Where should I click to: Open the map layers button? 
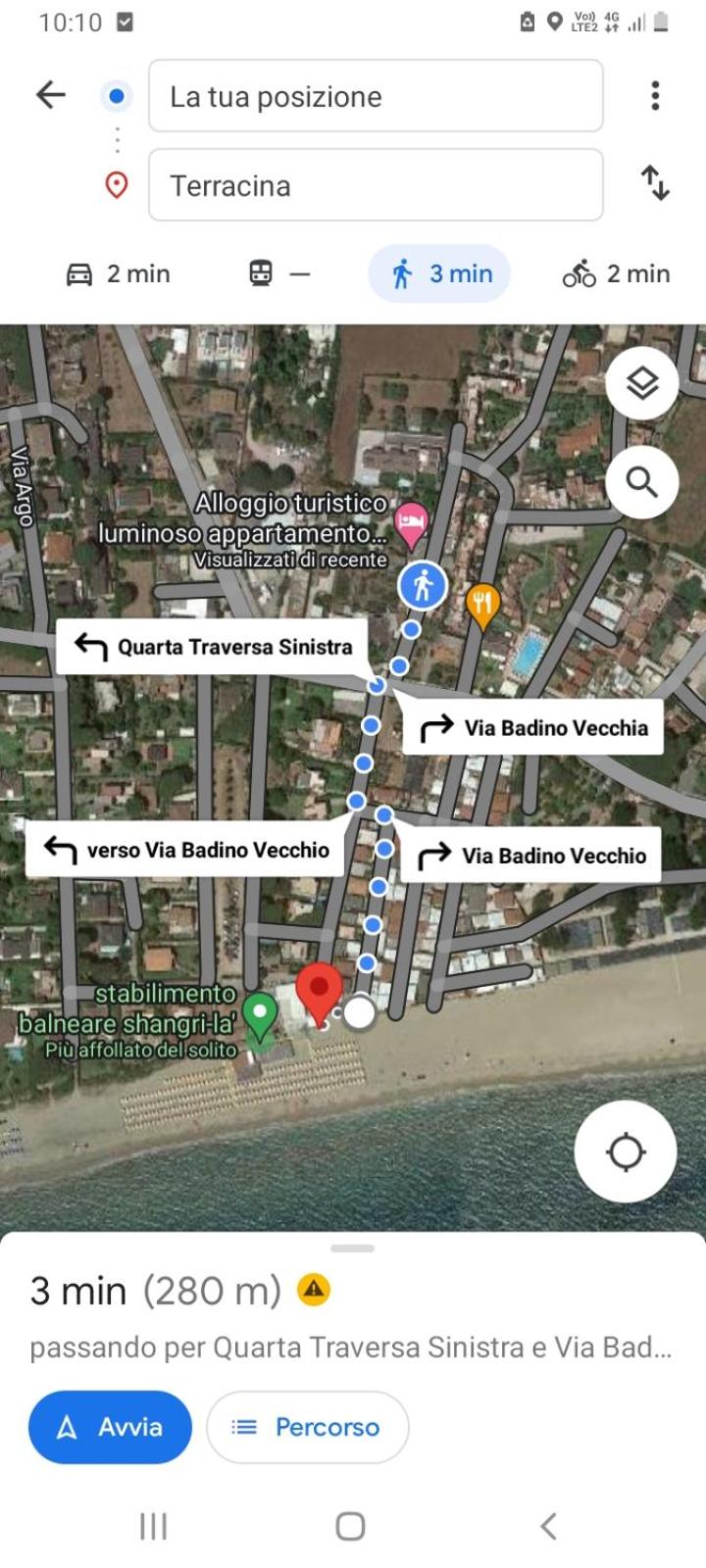[x=642, y=383]
